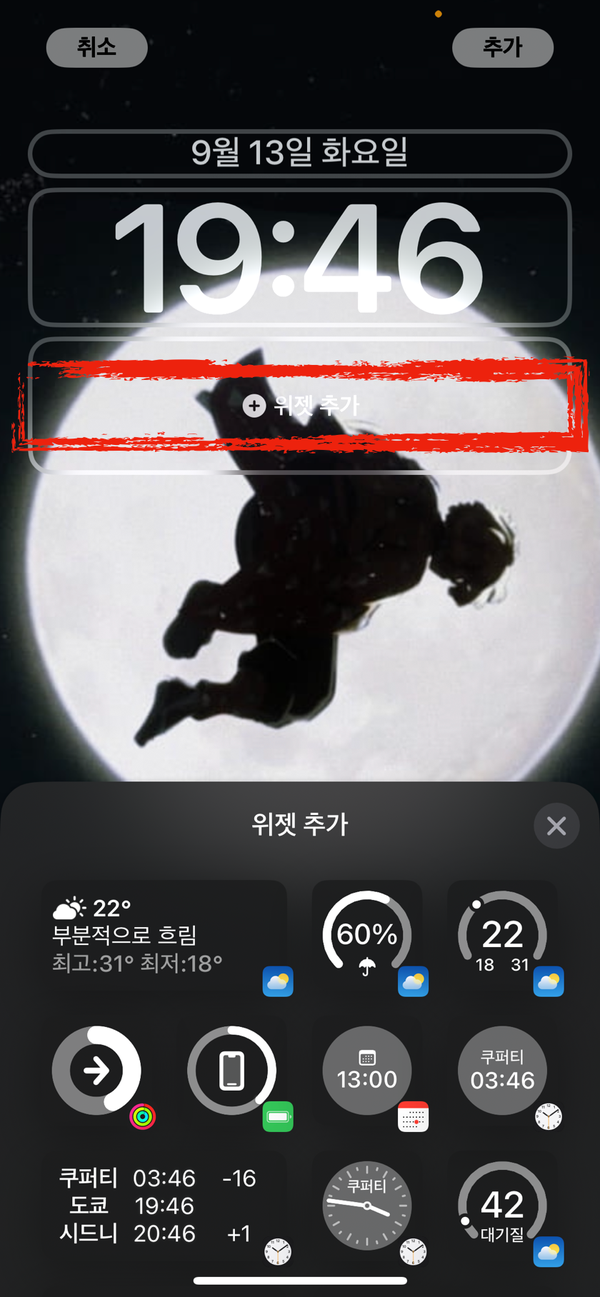600x1297 pixels.
Task: Add the 22 degree temperature gauge widget
Action: [x=502, y=937]
